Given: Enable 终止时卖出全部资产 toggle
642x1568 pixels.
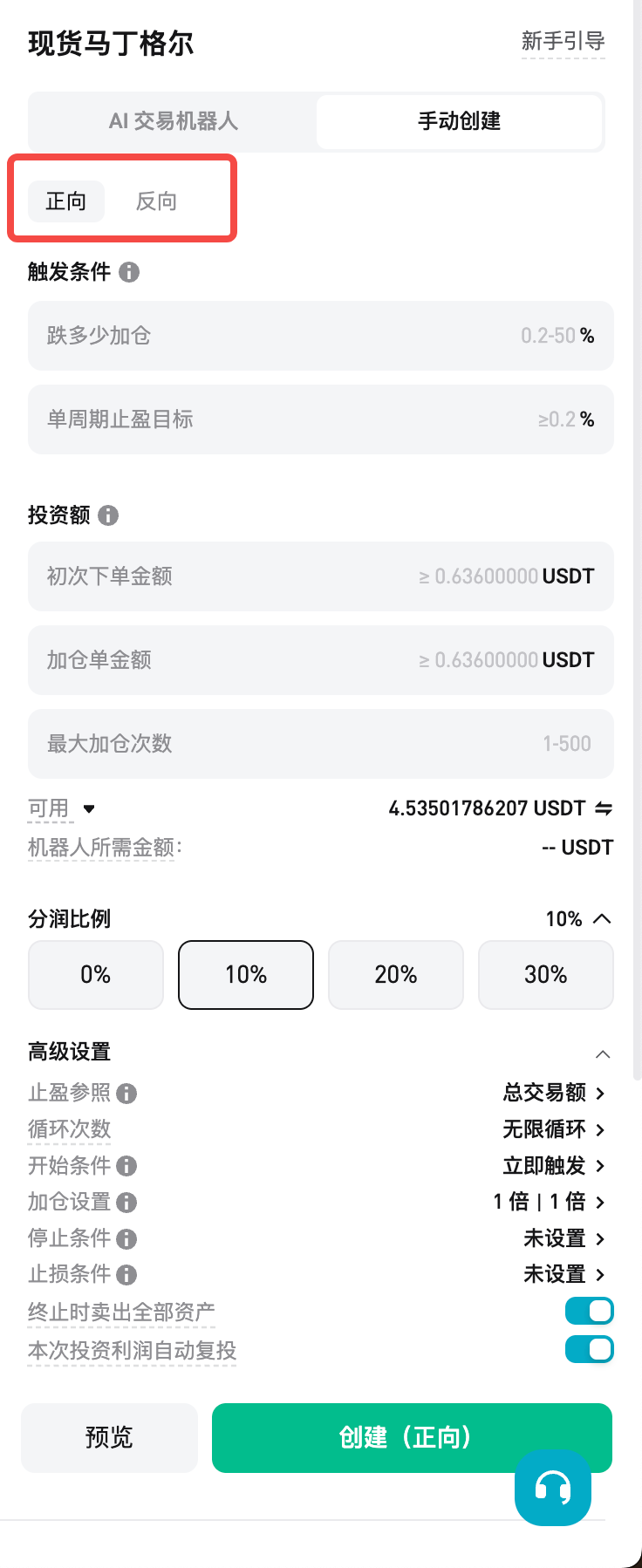Looking at the screenshot, I should coord(589,1310).
